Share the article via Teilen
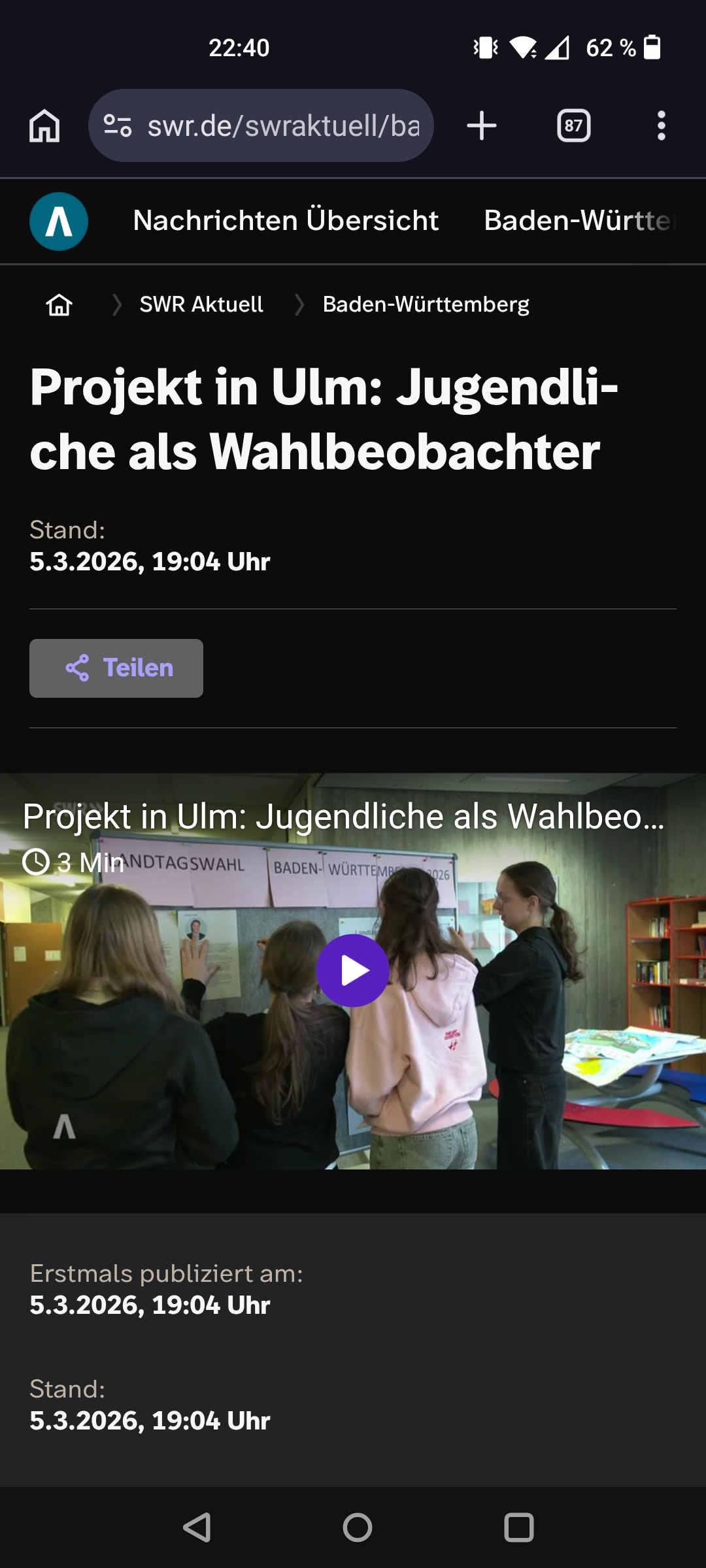Screen dimensions: 706x1568 click(116, 668)
